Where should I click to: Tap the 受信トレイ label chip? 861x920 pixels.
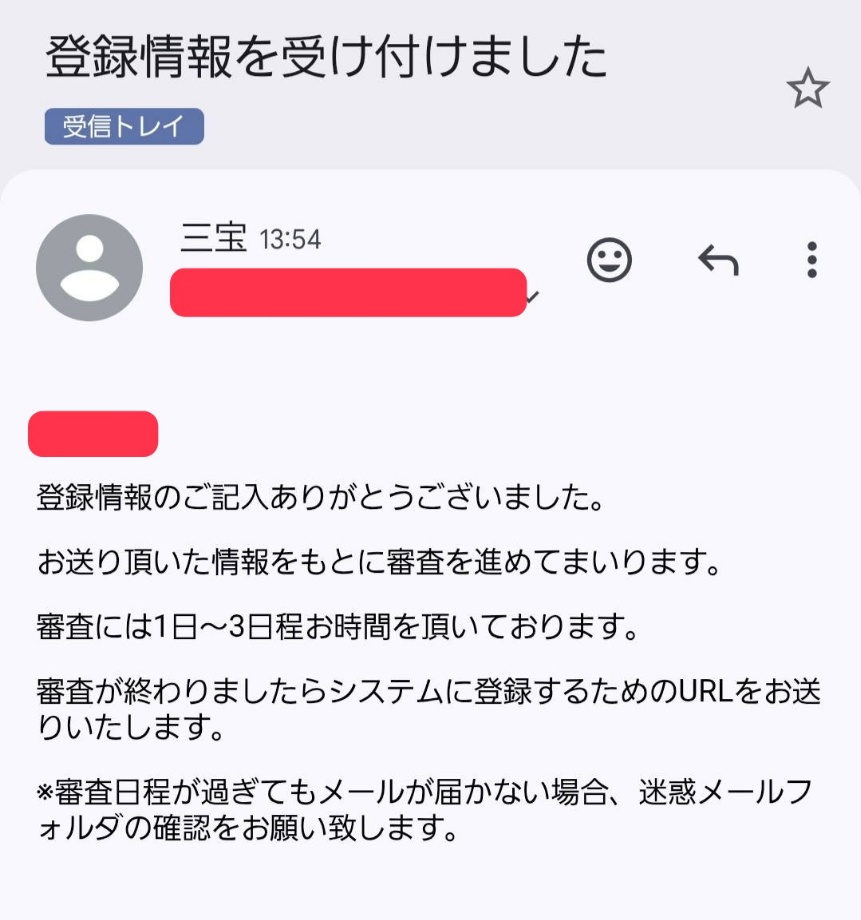124,127
